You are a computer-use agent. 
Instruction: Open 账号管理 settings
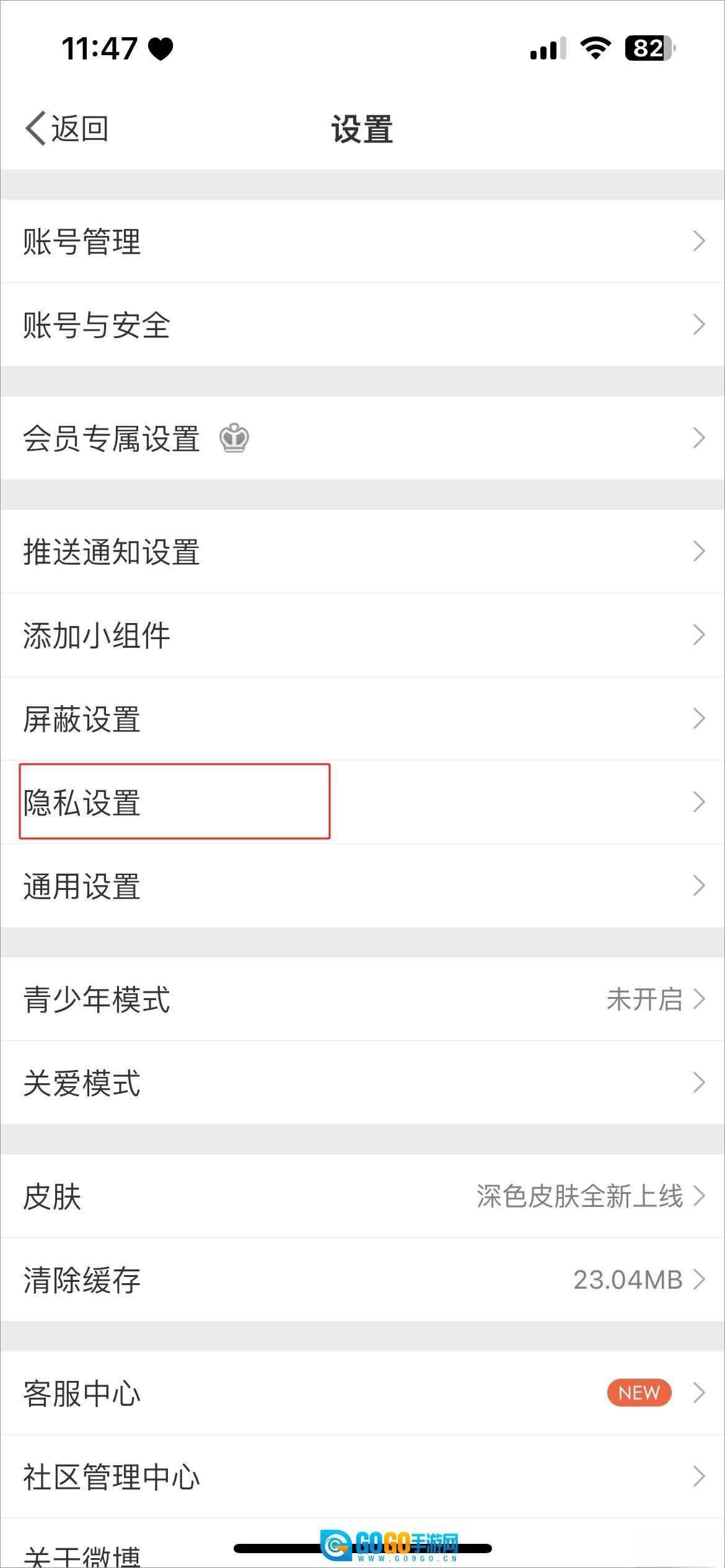362,241
